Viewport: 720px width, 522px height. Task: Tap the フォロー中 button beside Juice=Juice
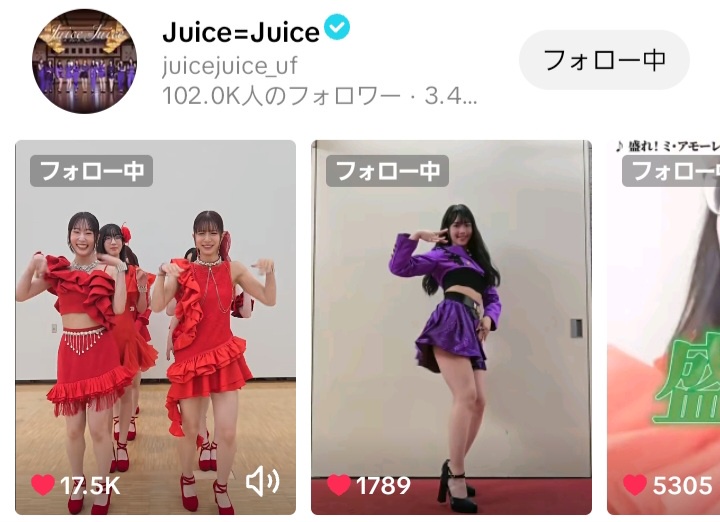(604, 60)
